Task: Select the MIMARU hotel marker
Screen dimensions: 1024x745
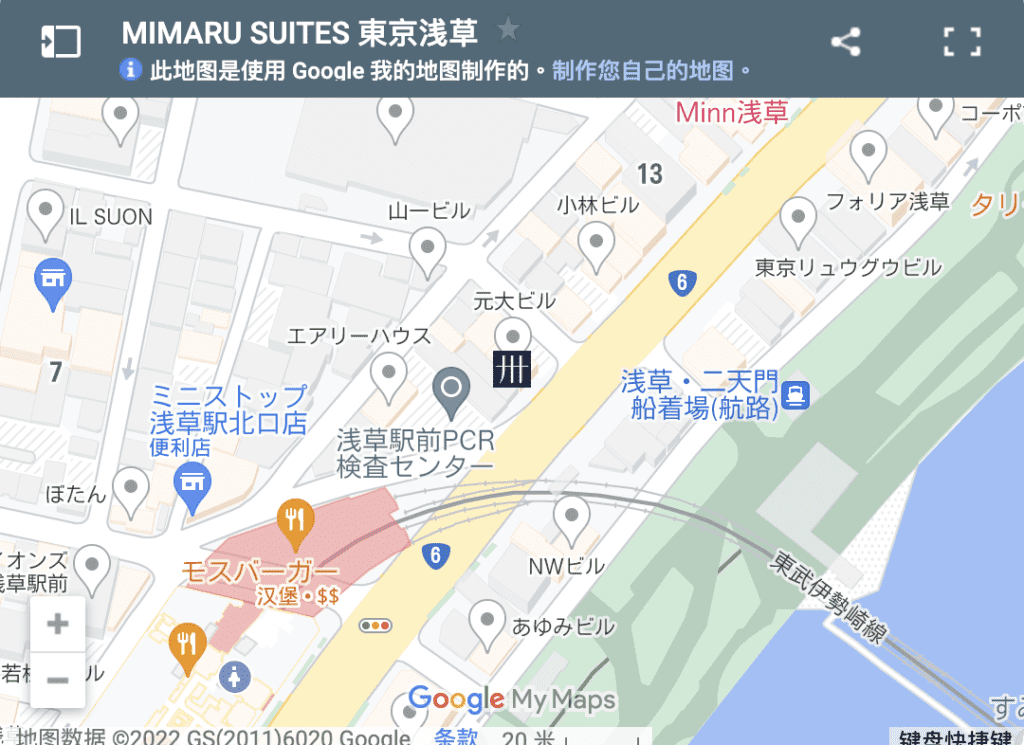Action: click(x=514, y=367)
